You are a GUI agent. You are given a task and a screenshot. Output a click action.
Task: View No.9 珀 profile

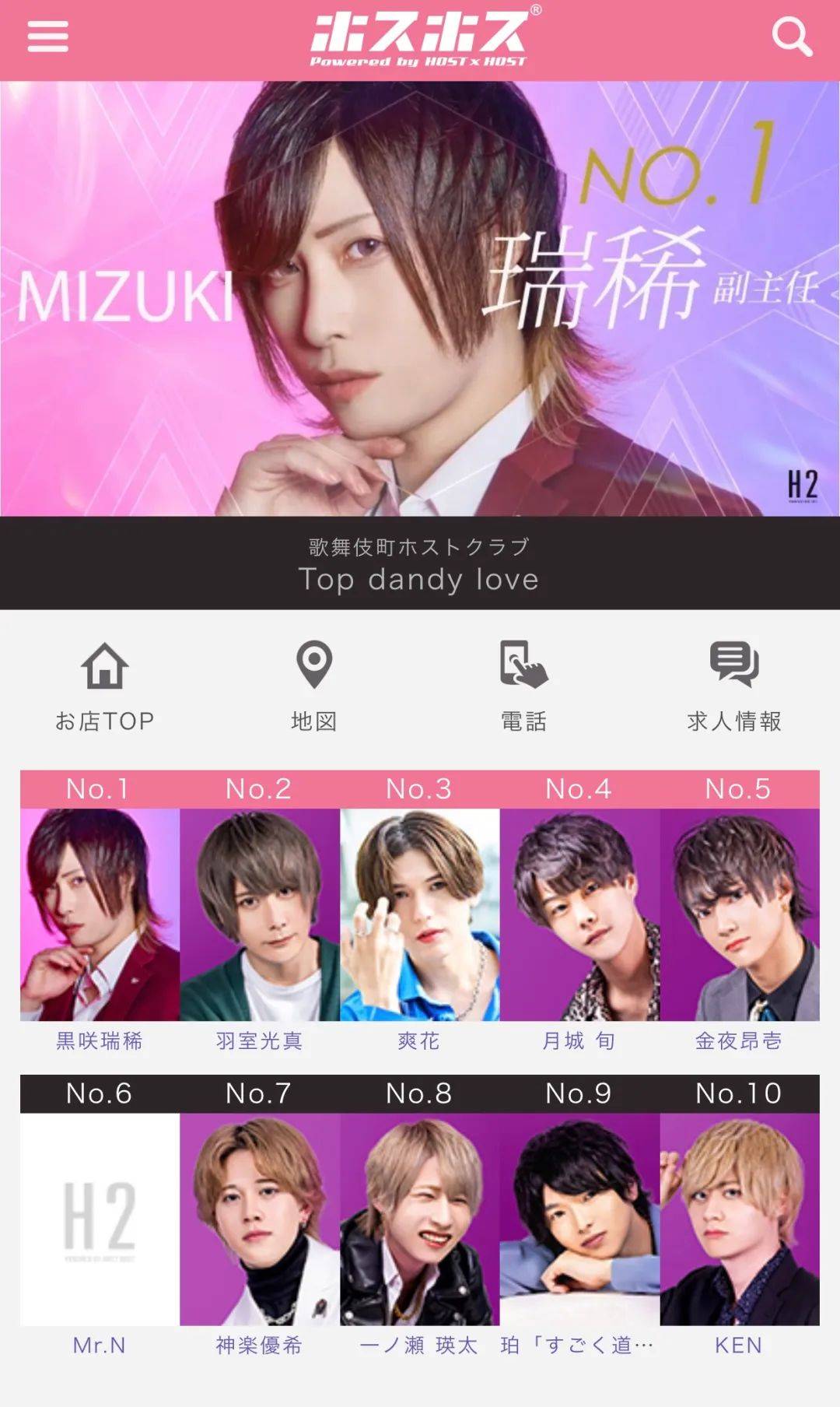(579, 1219)
